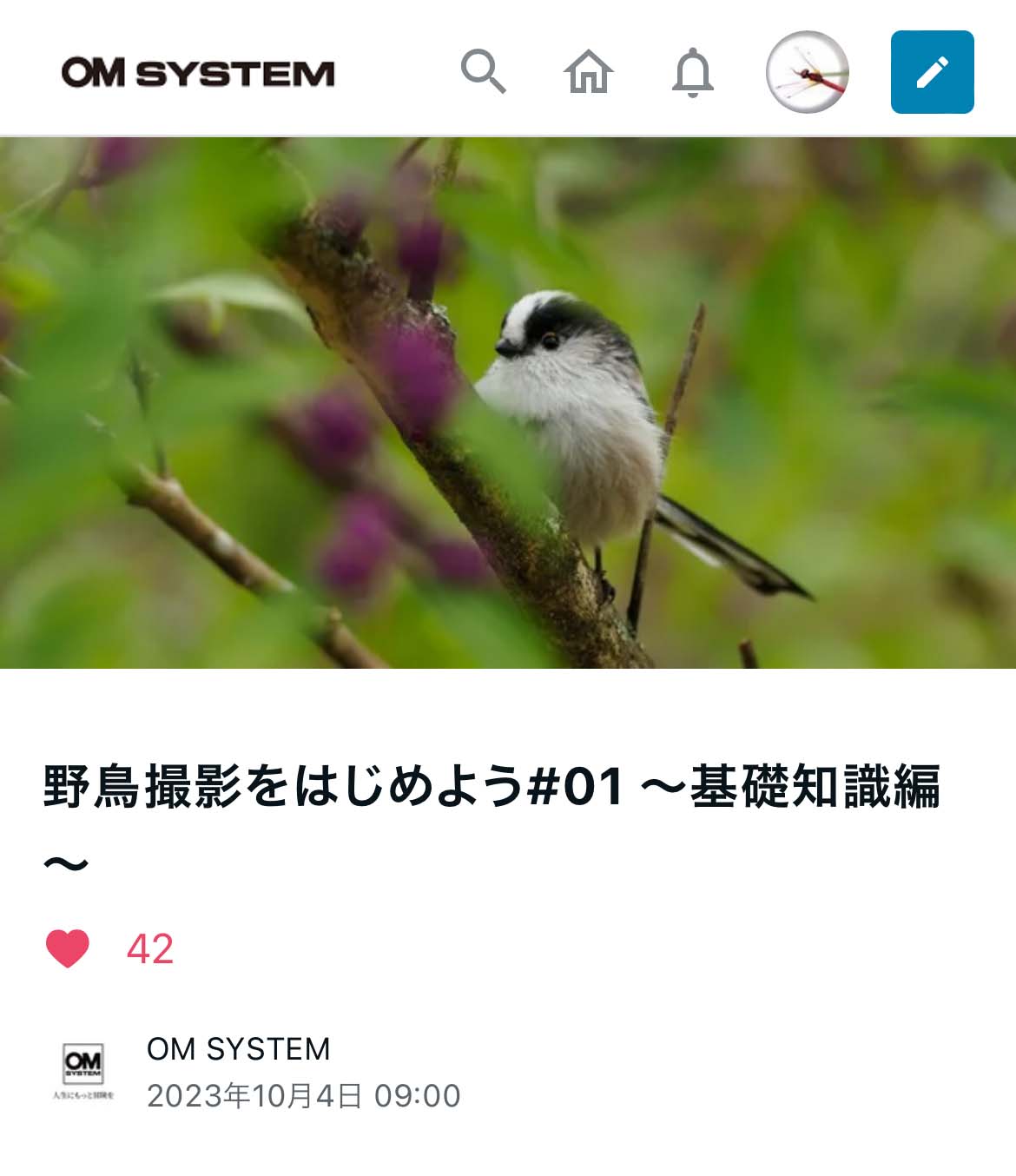1016x1176 pixels.
Task: Compose a new post with pencil button
Action: coord(932,72)
